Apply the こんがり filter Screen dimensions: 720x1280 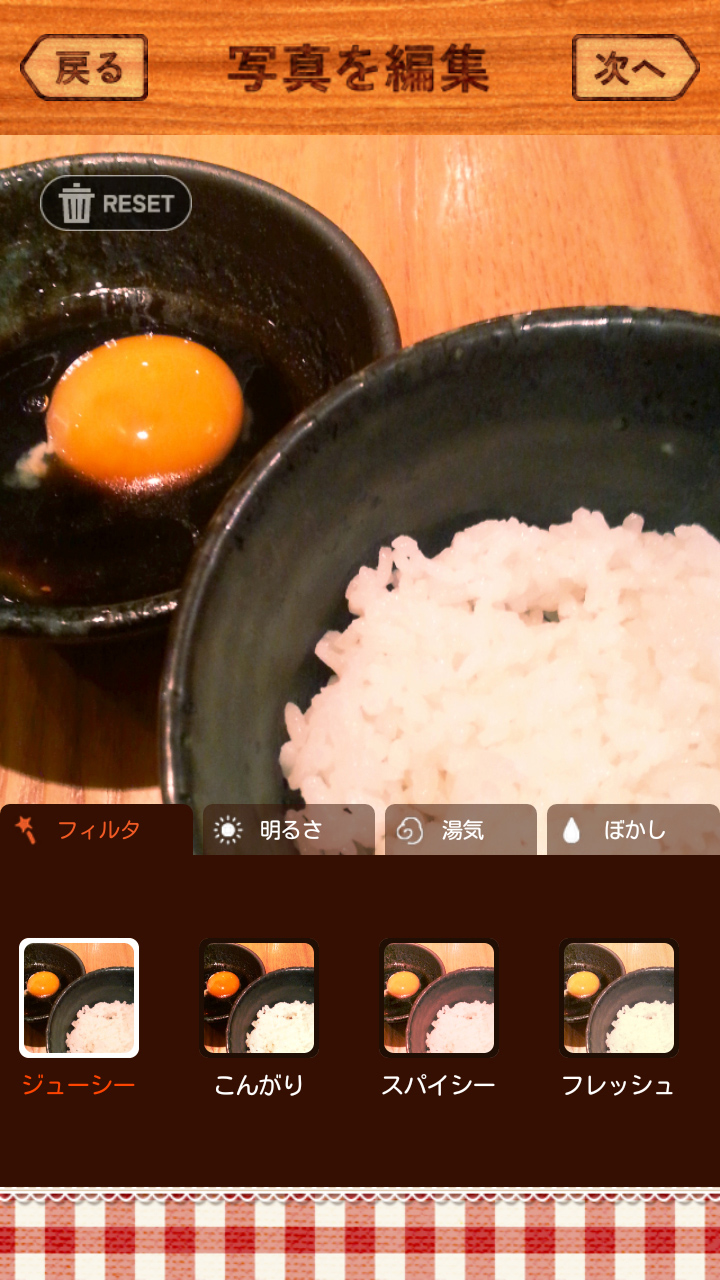click(x=259, y=998)
